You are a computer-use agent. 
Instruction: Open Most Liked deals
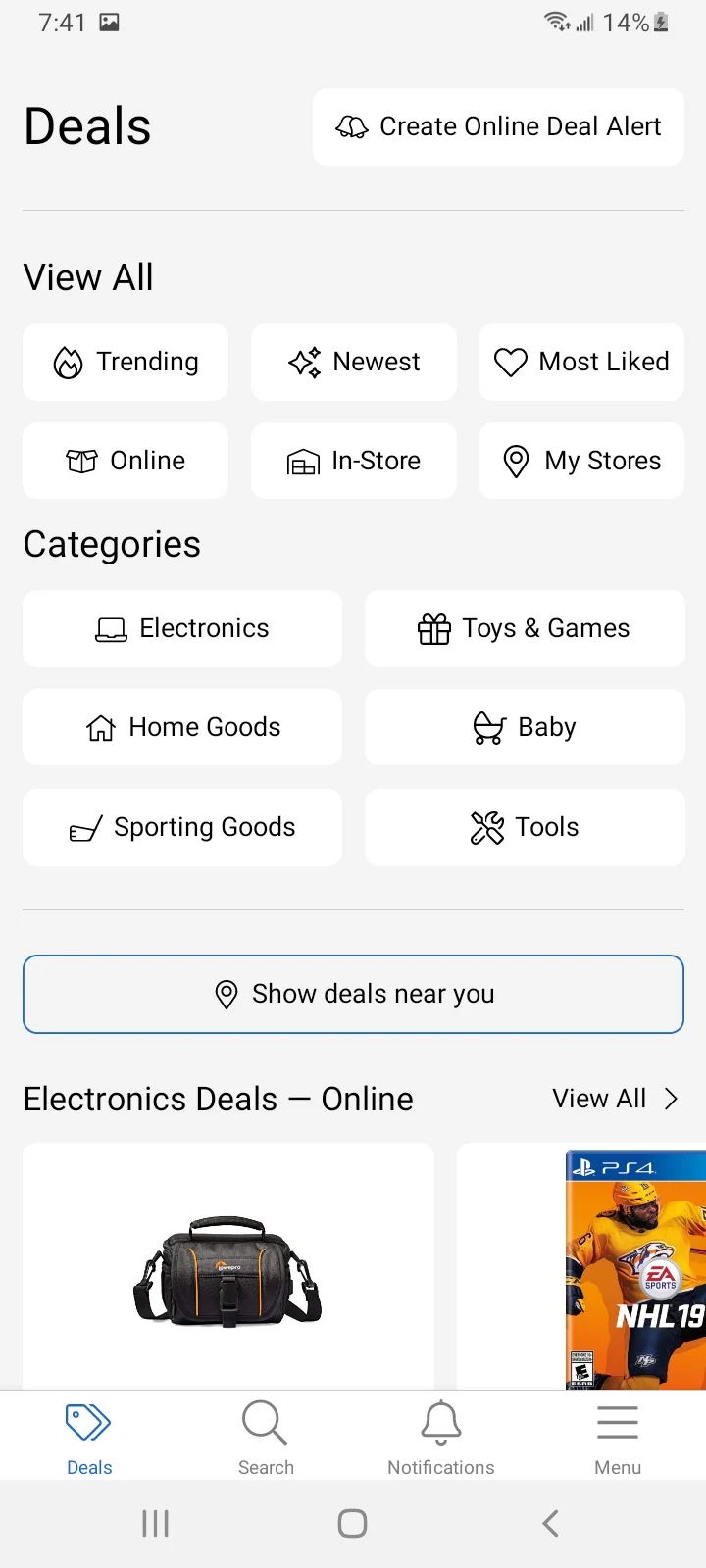pos(581,362)
